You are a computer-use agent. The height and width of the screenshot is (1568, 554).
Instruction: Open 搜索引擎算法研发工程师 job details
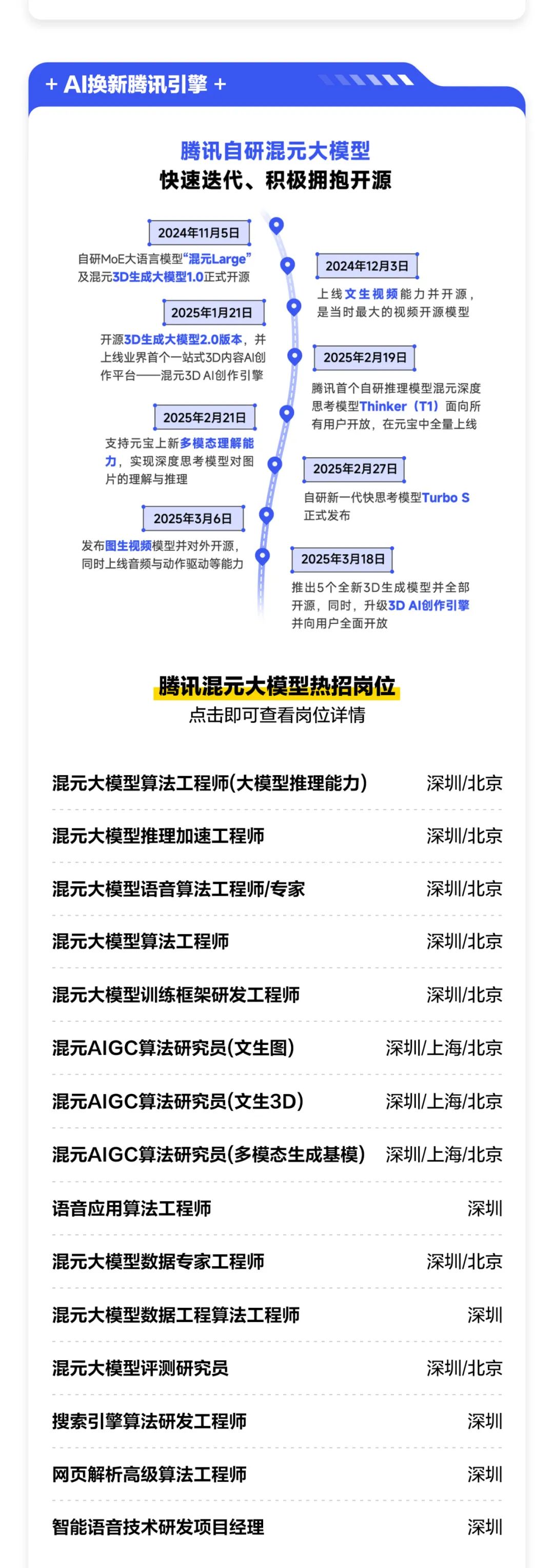pyautogui.click(x=149, y=1421)
